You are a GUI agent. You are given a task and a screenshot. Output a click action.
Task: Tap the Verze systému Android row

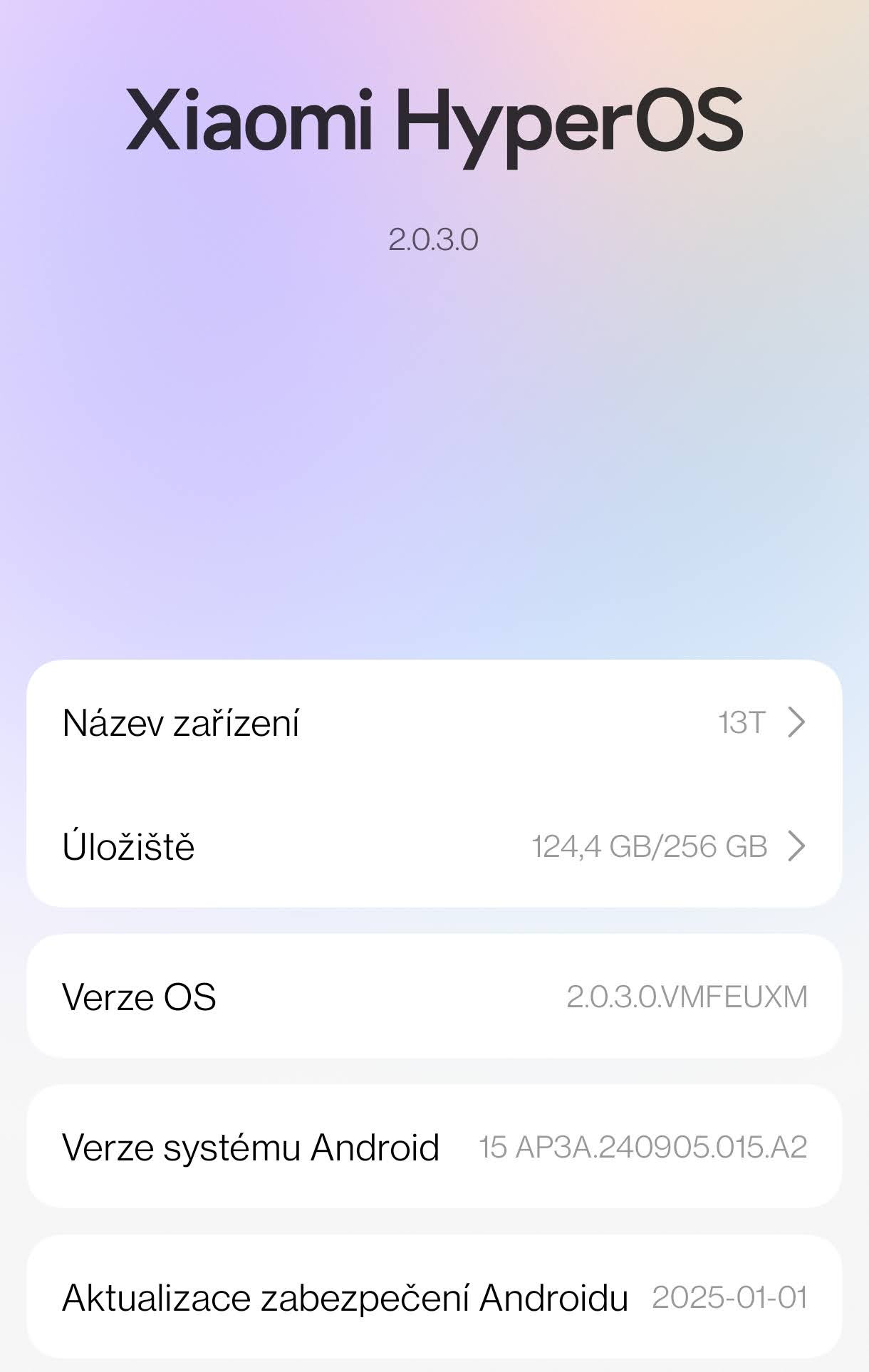pyautogui.click(x=434, y=1147)
